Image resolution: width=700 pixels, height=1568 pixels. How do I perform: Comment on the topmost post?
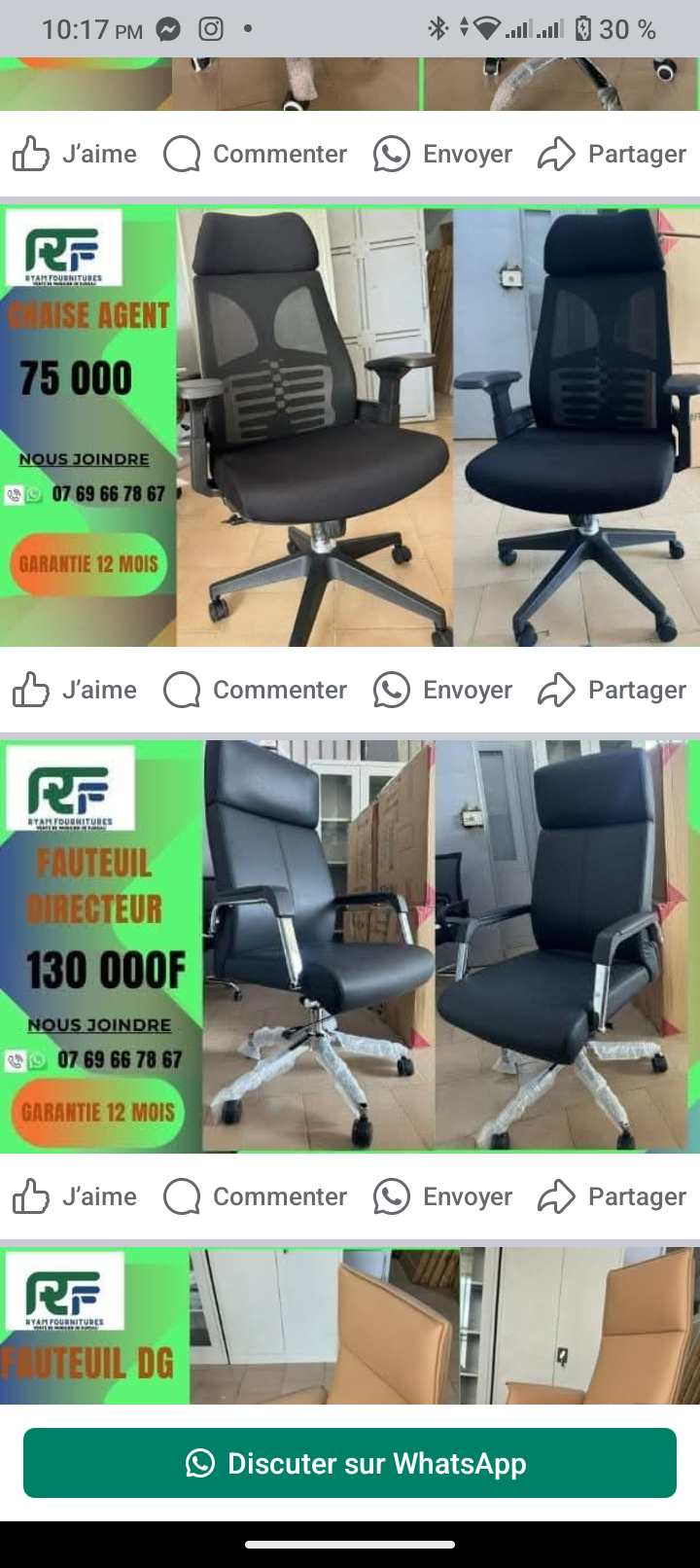[x=255, y=154]
